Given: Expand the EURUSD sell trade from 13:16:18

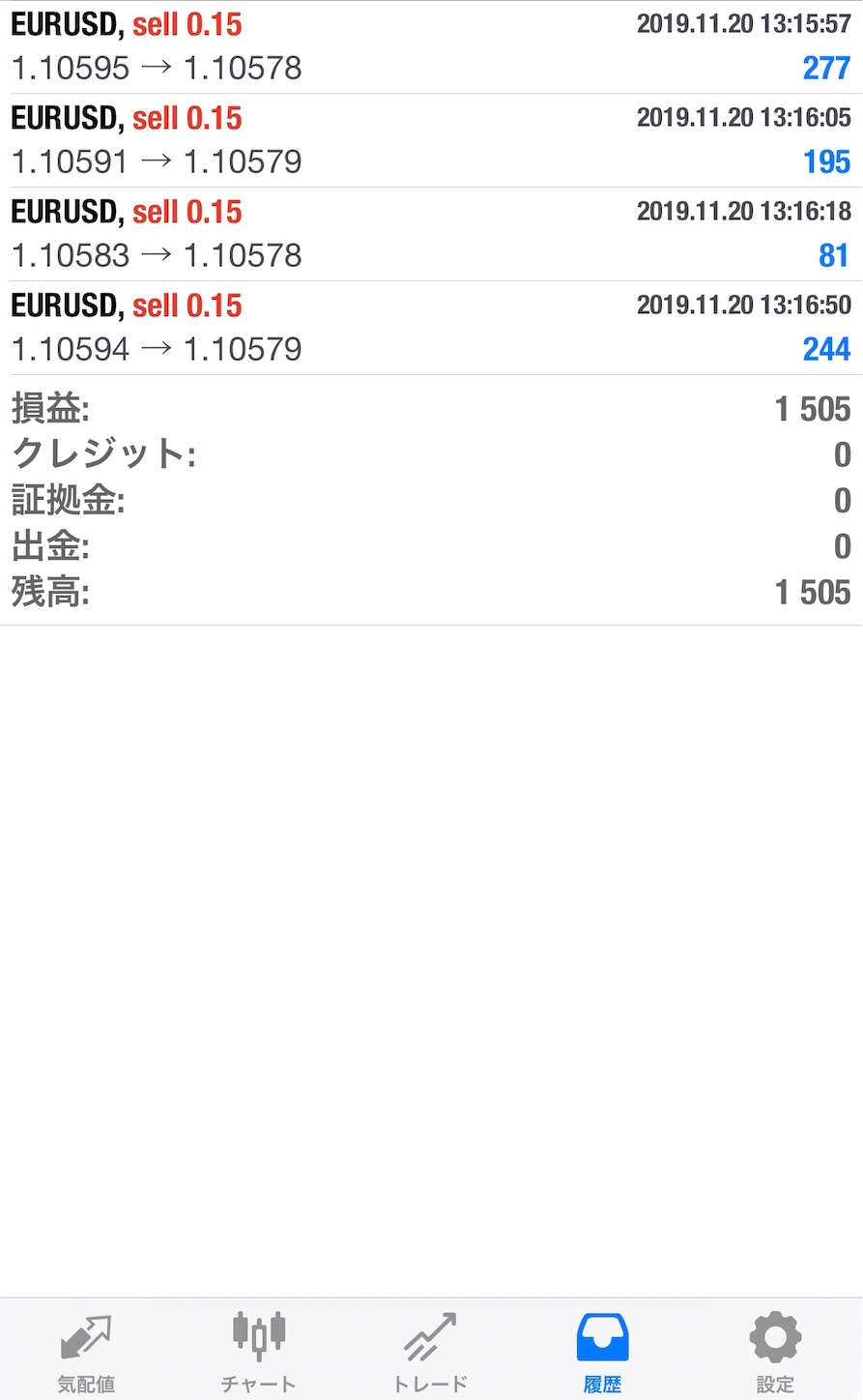Looking at the screenshot, I should pyautogui.click(x=431, y=234).
